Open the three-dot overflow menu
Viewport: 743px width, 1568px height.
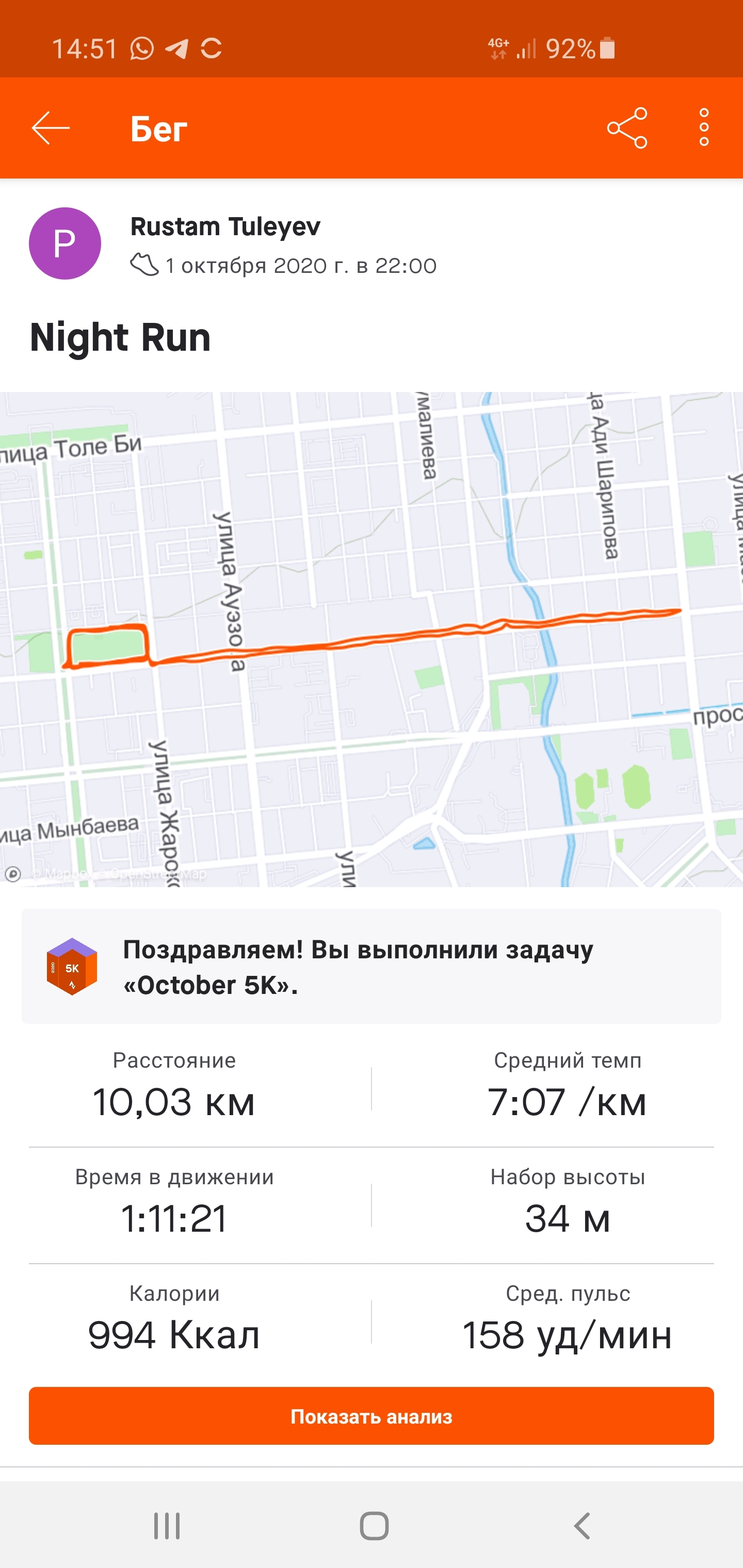704,128
